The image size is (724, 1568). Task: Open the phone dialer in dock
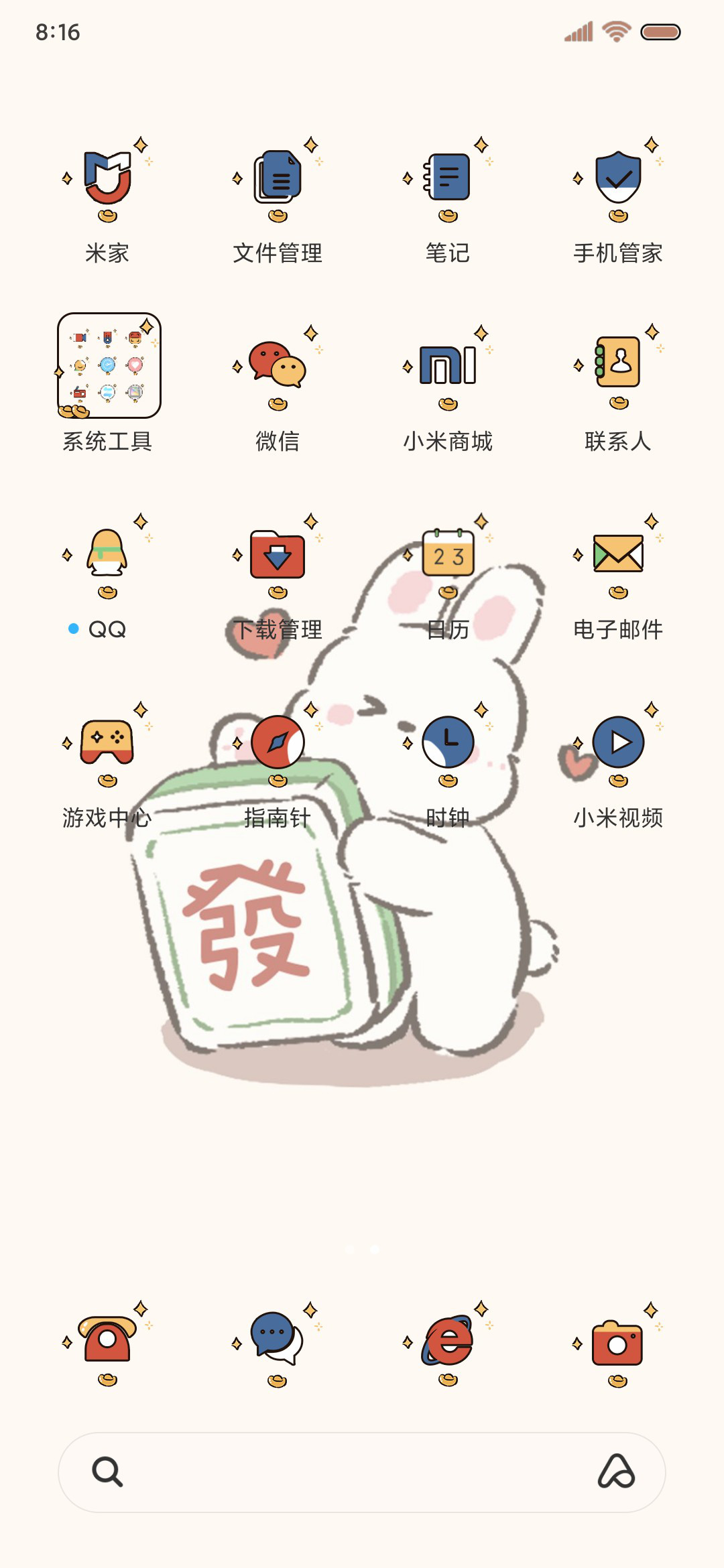click(x=107, y=1344)
